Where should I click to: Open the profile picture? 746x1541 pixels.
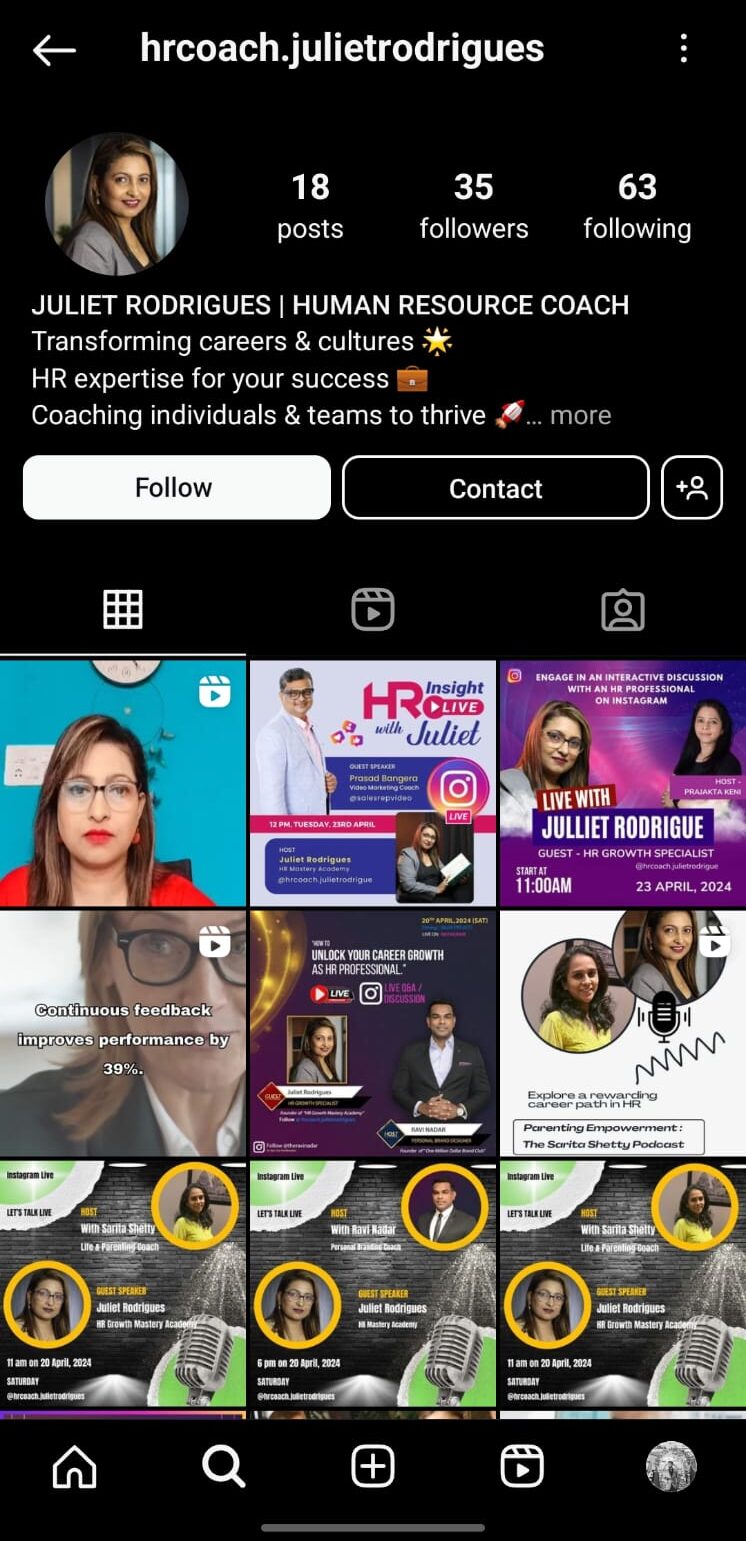point(117,204)
